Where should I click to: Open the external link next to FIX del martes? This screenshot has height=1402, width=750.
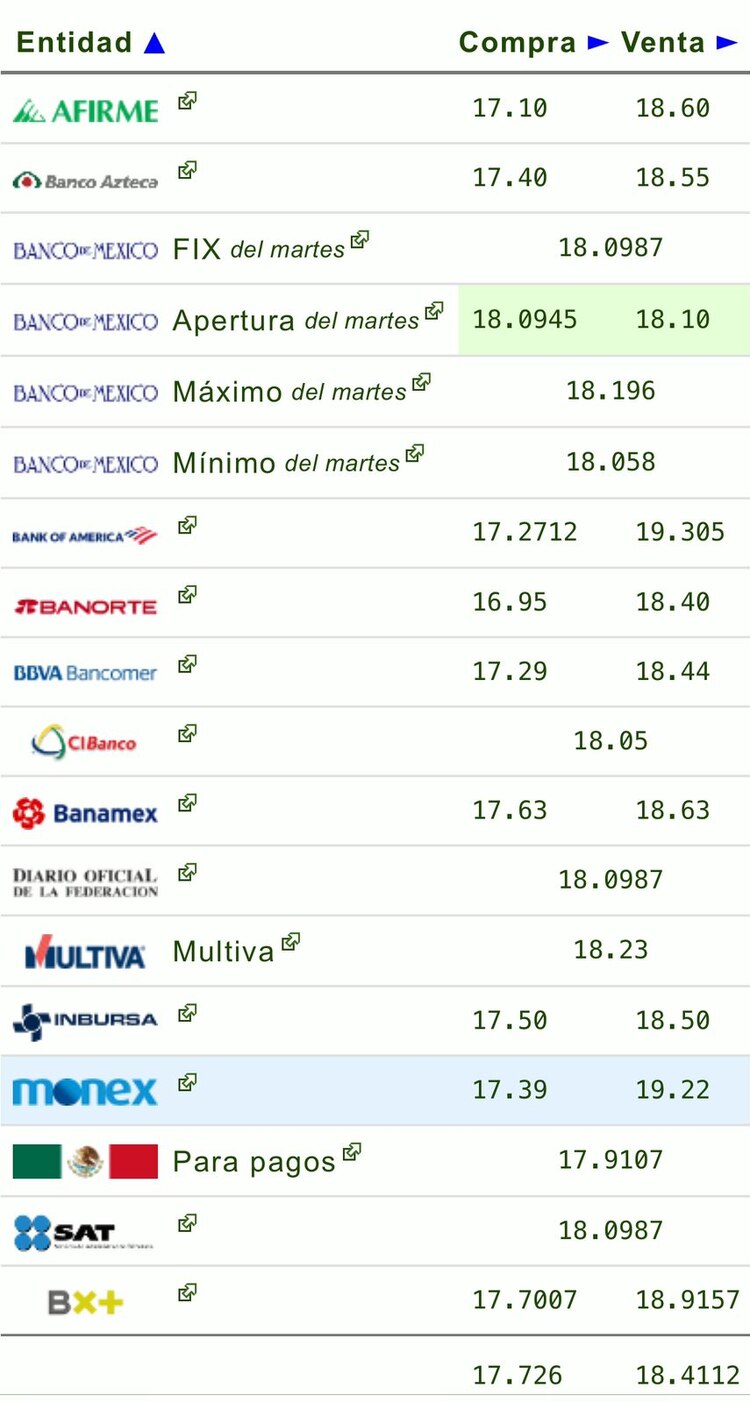point(362,238)
